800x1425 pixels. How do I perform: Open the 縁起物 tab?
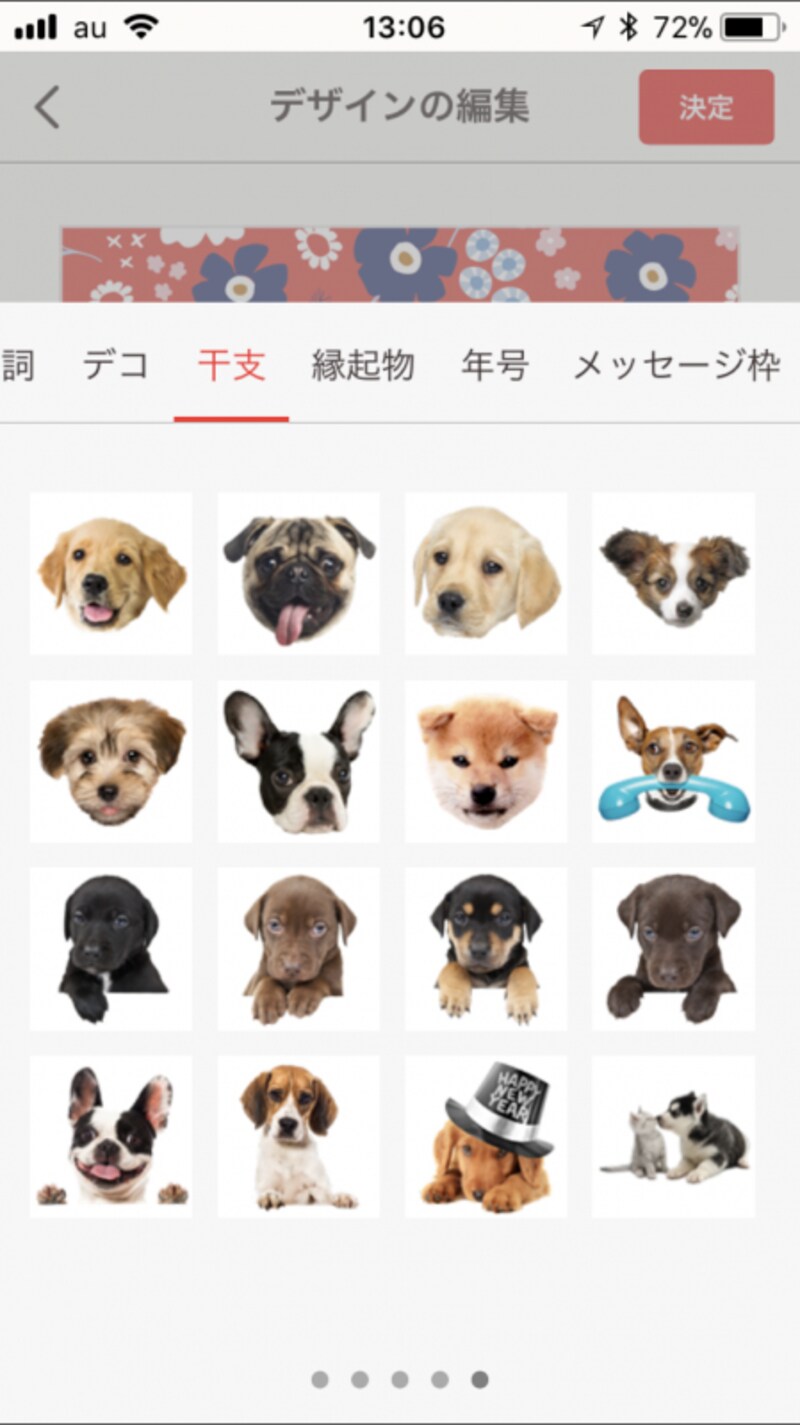[363, 366]
